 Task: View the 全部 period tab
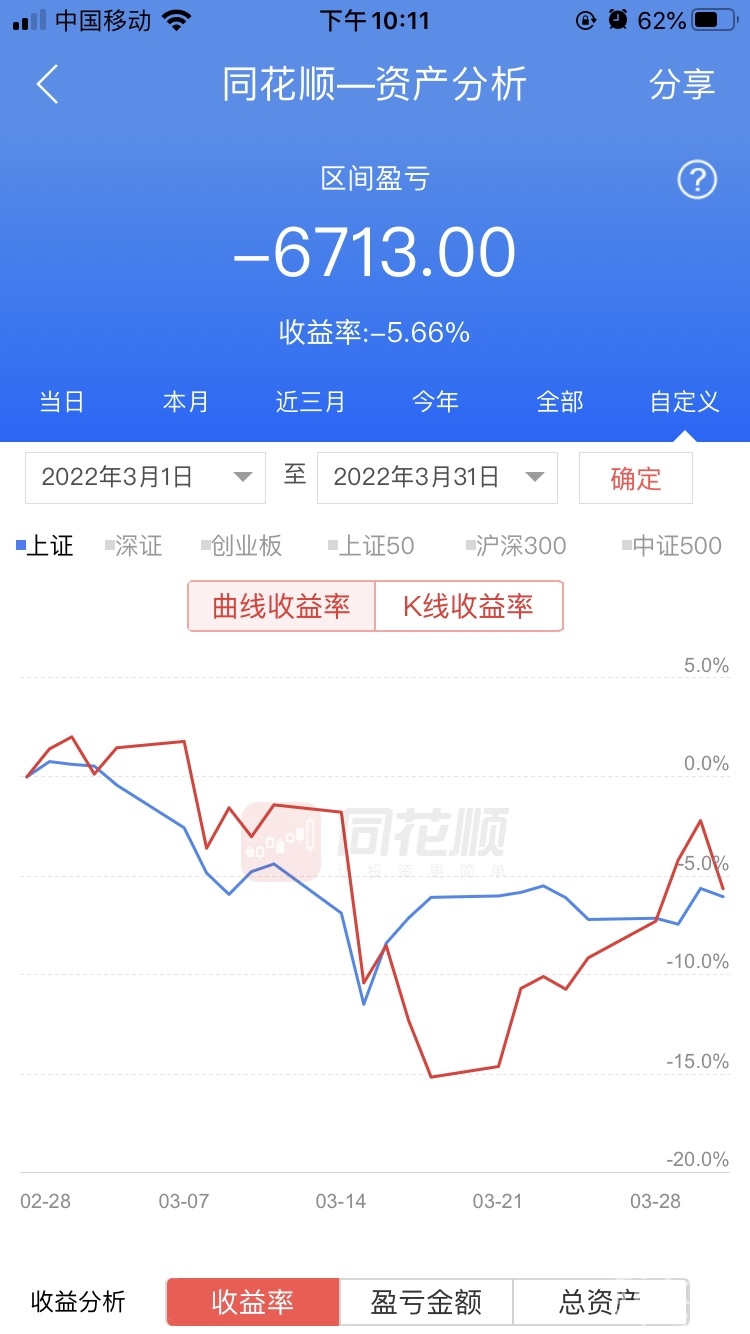coord(560,402)
